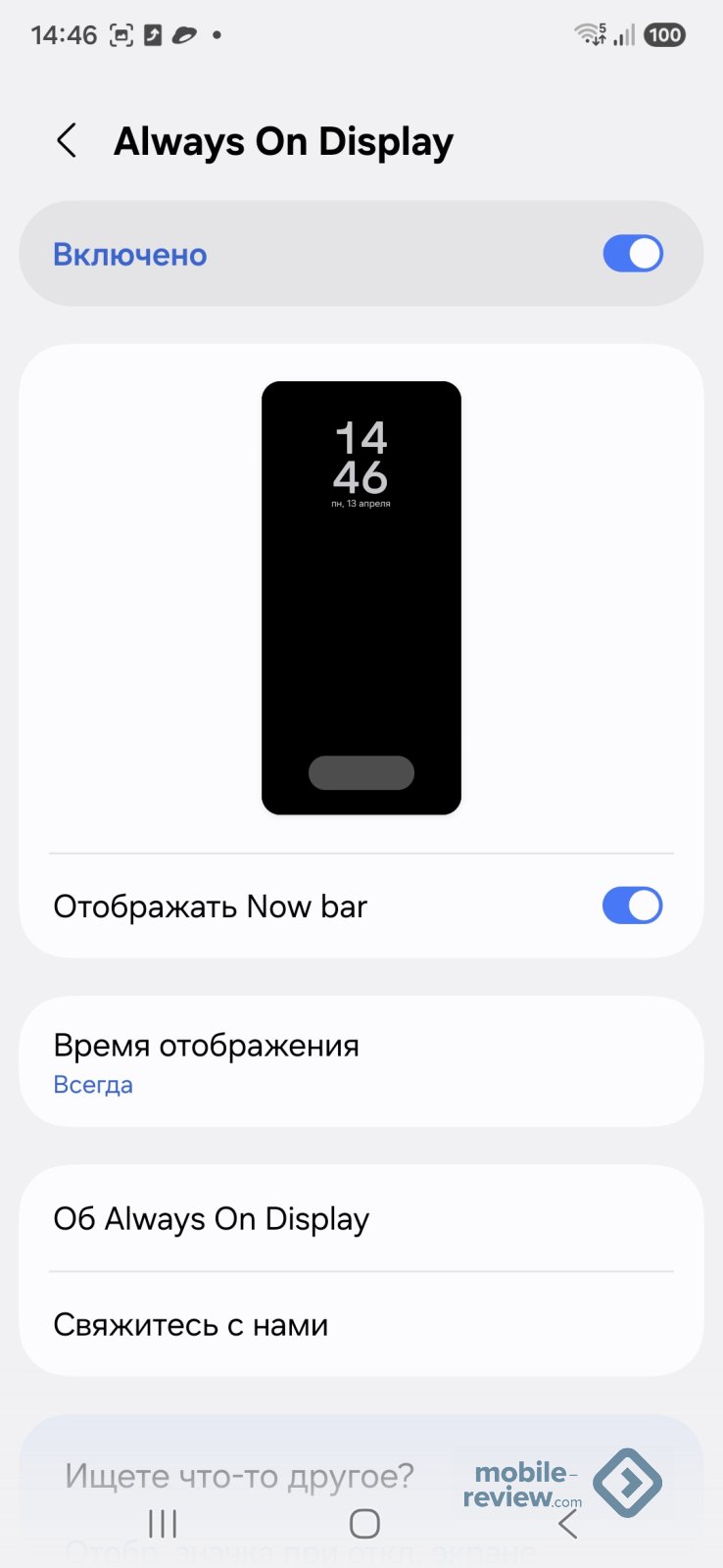The width and height of the screenshot is (723, 1568).
Task: Disable the Отображать Now bar switch
Action: tap(632, 906)
